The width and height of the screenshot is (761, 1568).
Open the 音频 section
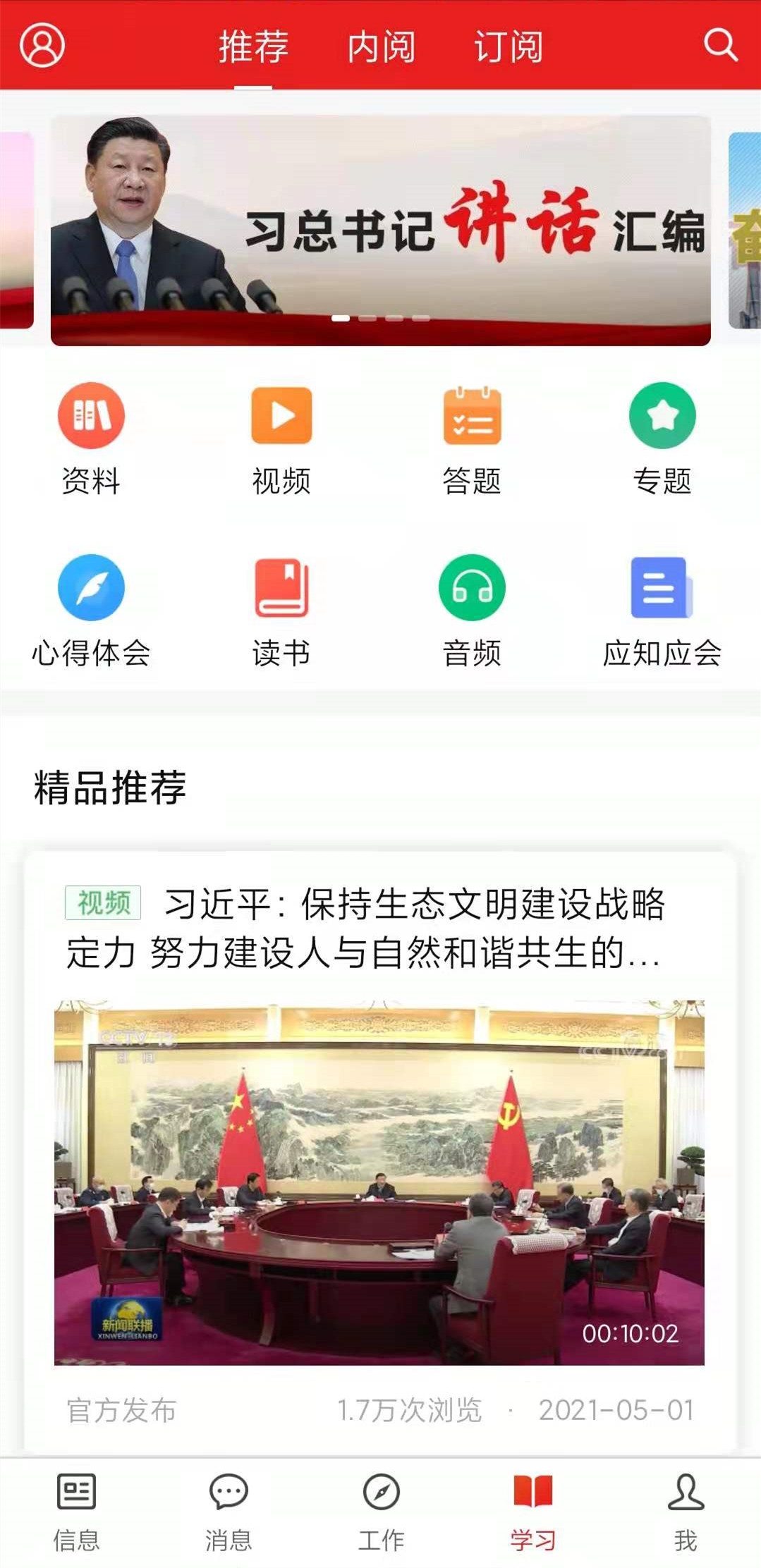[x=472, y=610]
